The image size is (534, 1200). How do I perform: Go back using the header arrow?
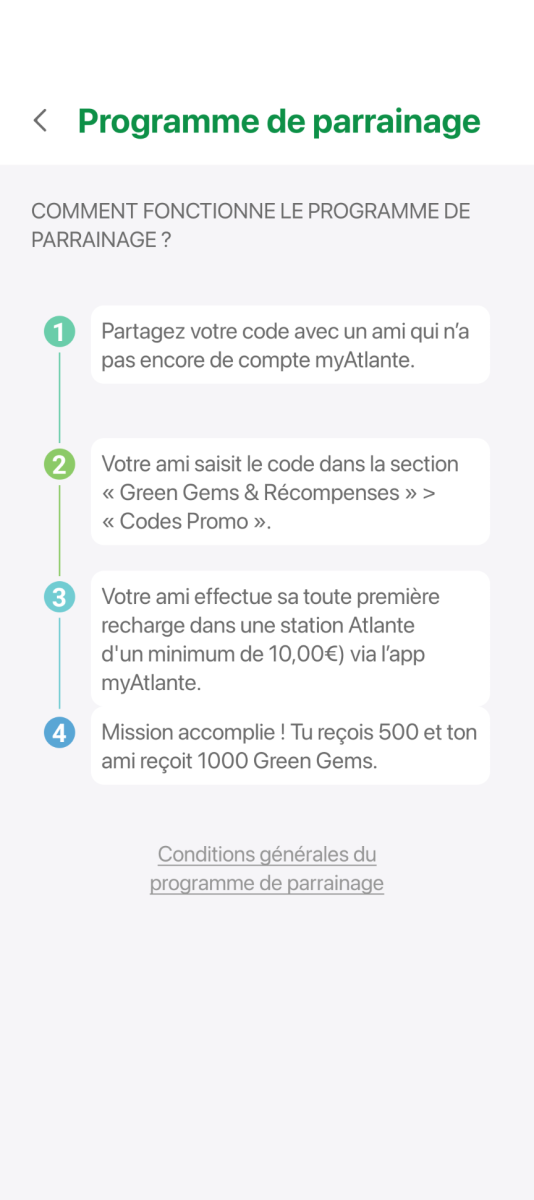click(40, 121)
